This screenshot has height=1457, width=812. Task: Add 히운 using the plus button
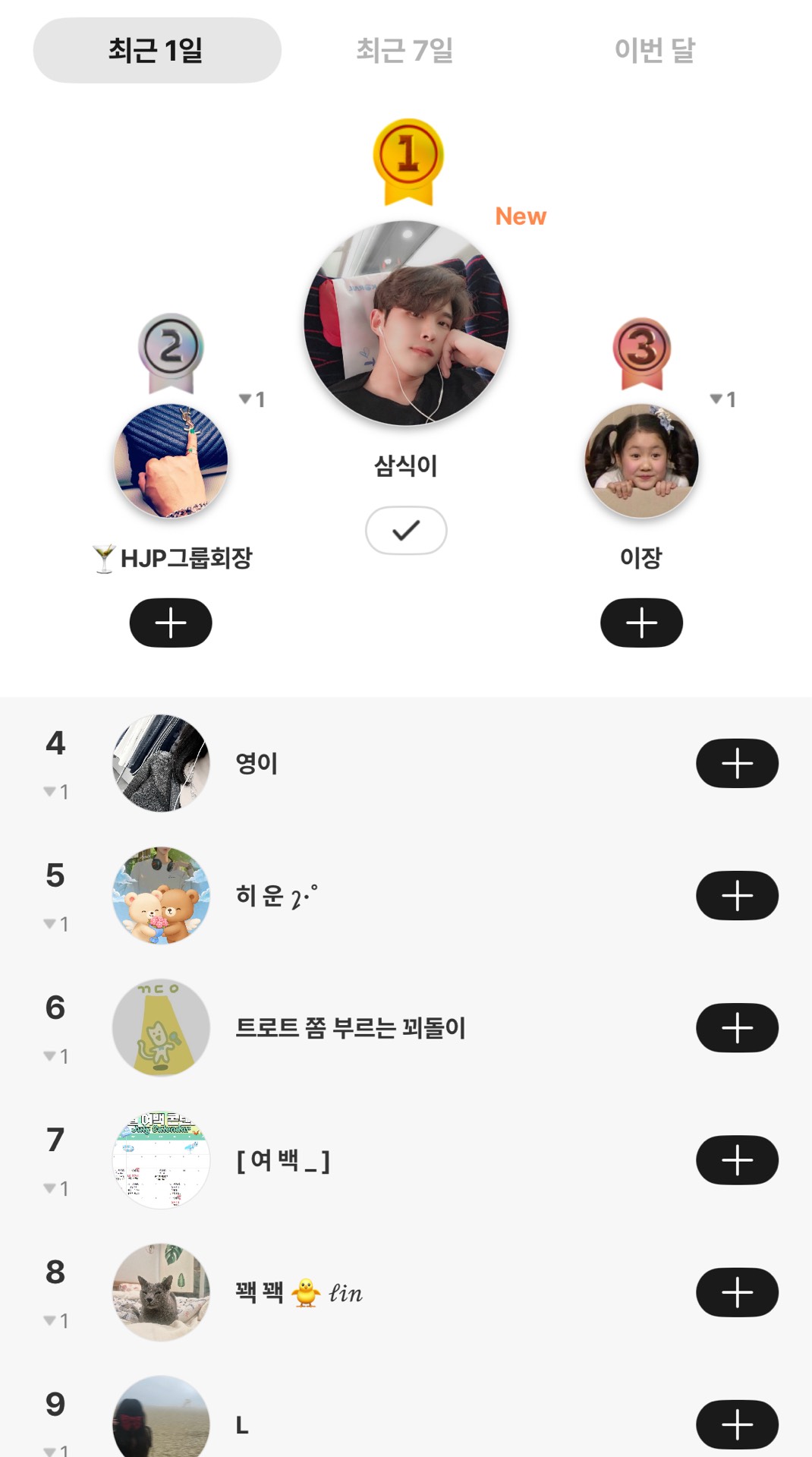coord(737,895)
